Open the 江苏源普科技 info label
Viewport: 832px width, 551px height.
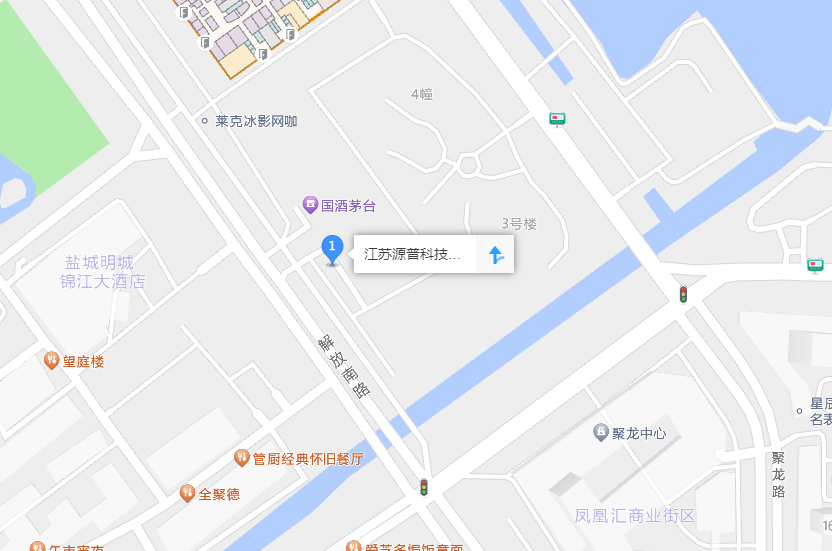pyautogui.click(x=413, y=254)
